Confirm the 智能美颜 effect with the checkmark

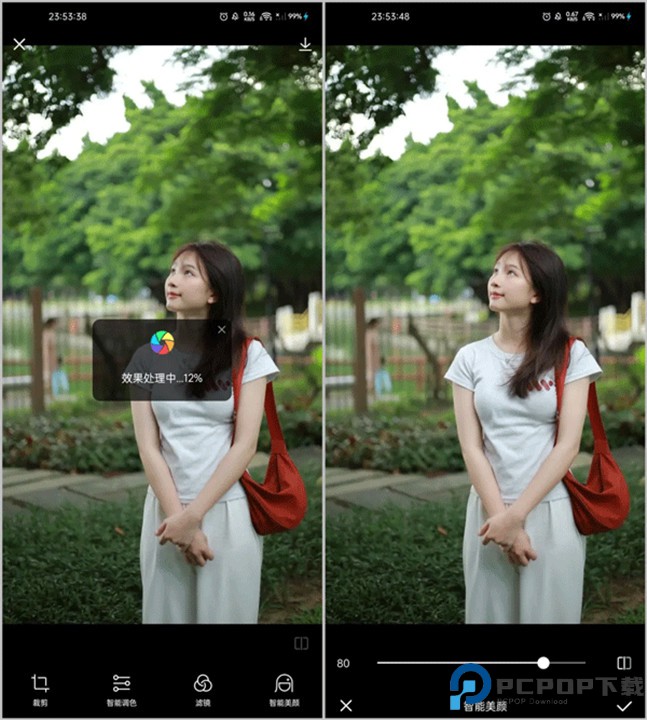coord(624,705)
